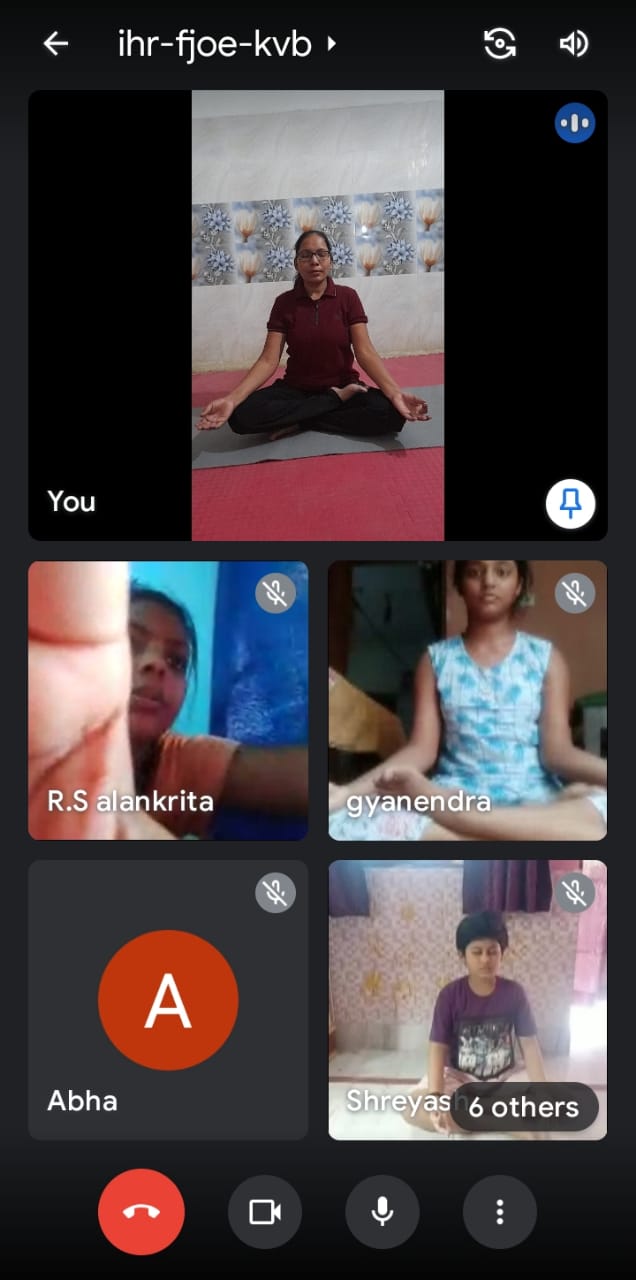Open meeting details for ihr-fjoe-kvb
This screenshot has width=636, height=1280.
226,44
